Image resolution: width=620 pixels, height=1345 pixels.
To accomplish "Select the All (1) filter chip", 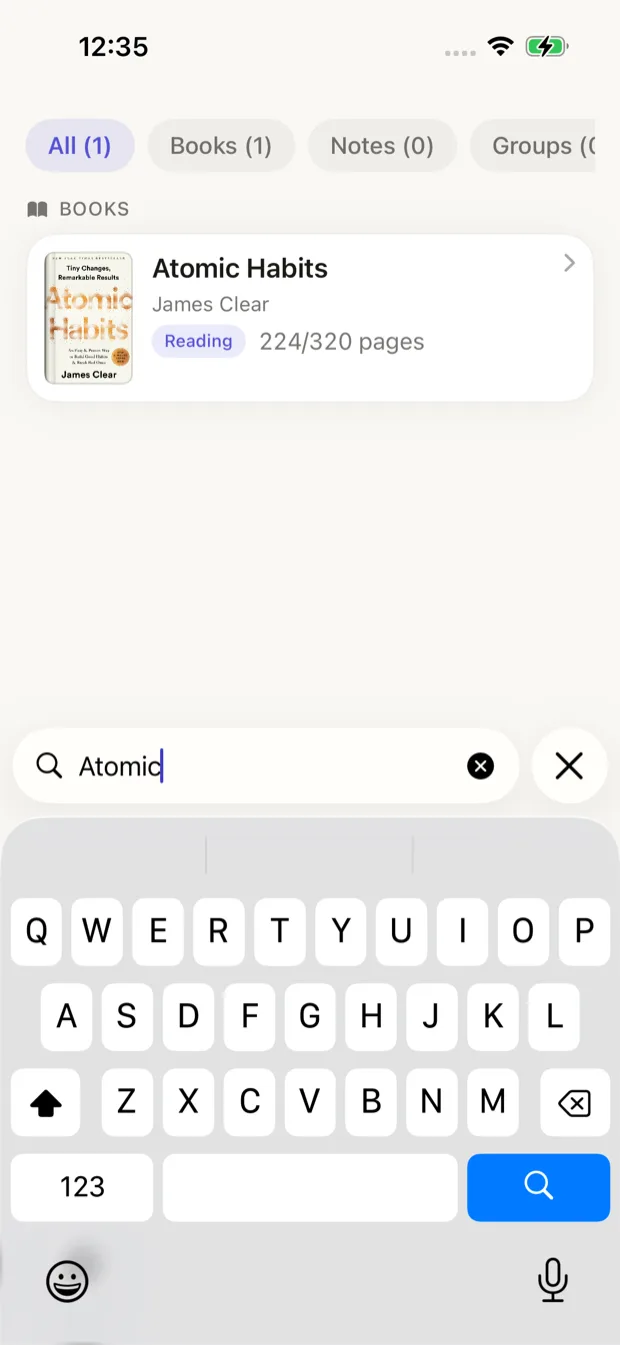I will tap(80, 146).
